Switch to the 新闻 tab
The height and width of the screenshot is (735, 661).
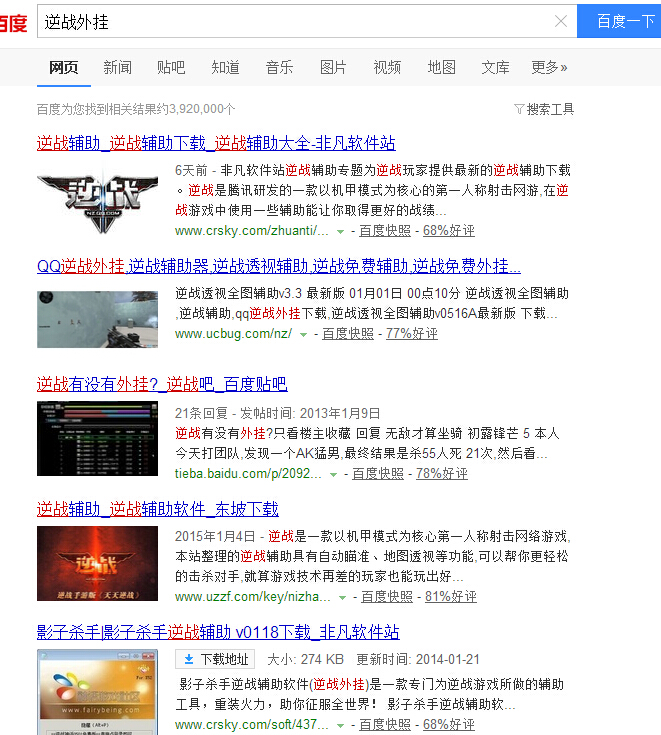point(117,67)
